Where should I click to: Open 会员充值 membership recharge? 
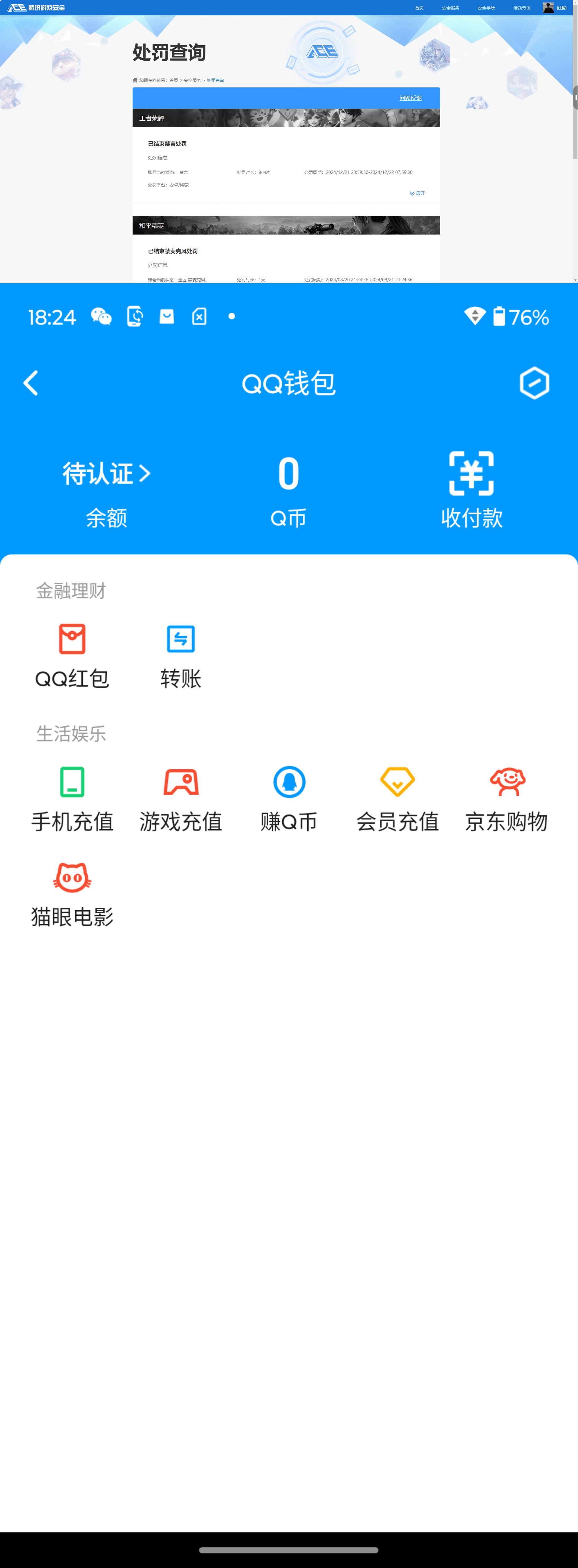(398, 798)
